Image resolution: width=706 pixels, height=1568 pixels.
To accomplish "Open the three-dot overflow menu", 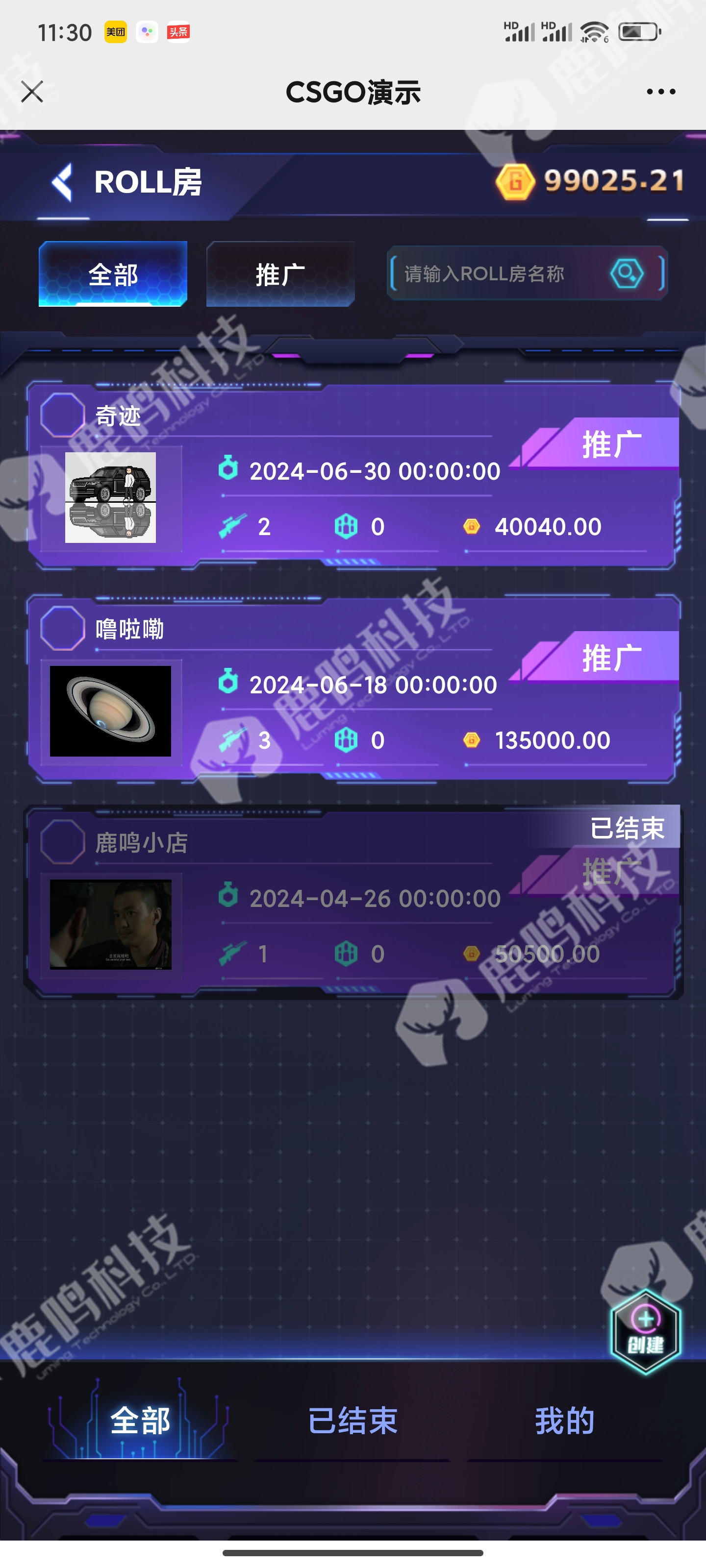I will point(660,92).
